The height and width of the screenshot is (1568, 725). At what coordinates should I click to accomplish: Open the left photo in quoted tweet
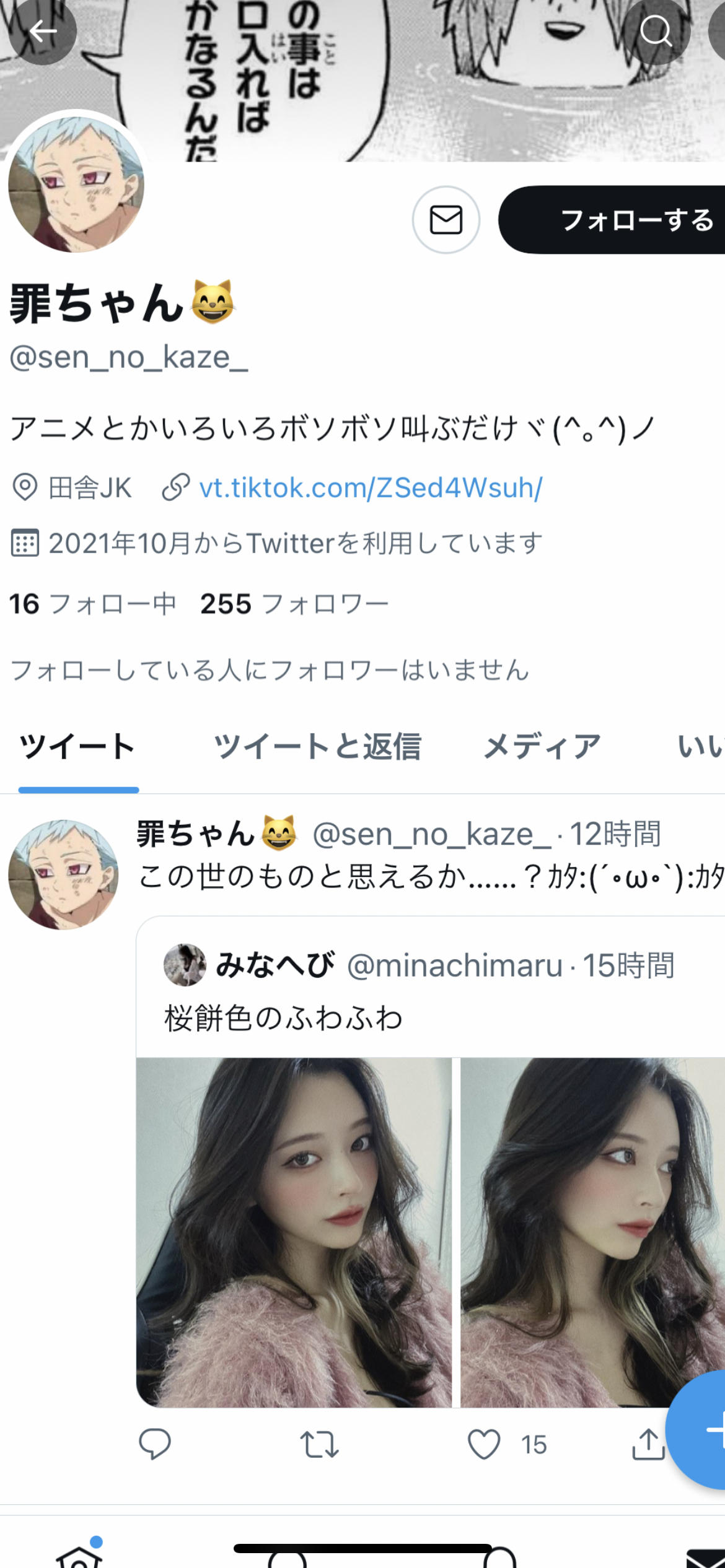(x=294, y=1232)
